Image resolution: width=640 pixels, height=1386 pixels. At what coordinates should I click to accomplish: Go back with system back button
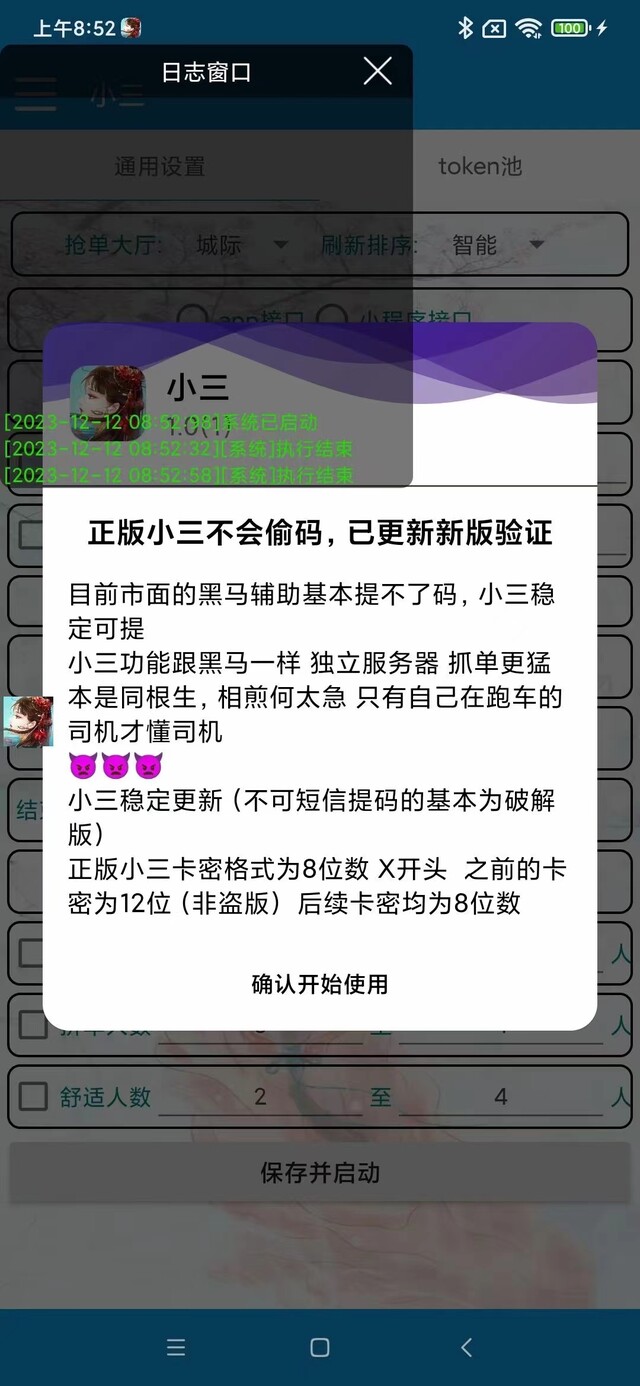click(x=466, y=1347)
